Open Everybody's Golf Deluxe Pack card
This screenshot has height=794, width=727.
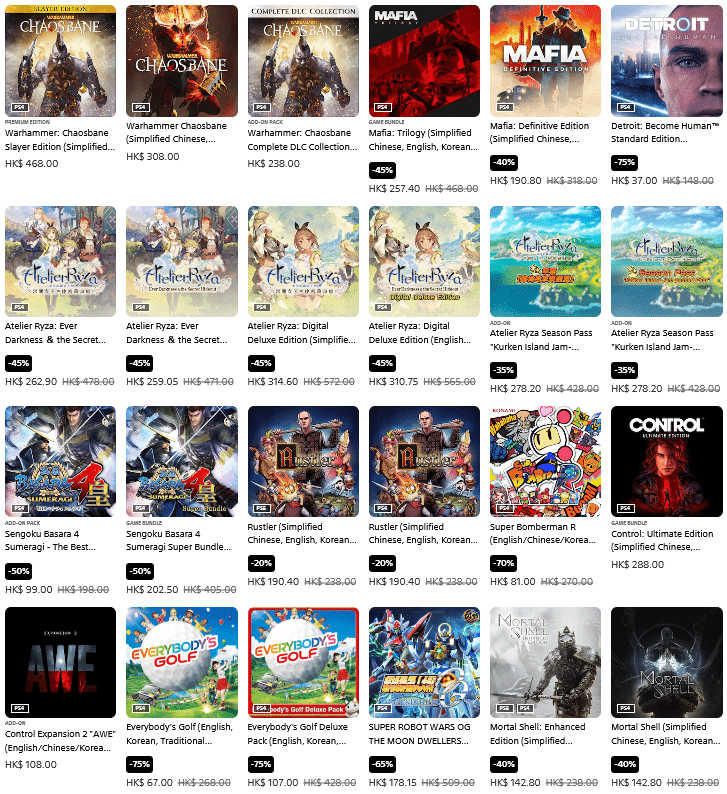tap(302, 662)
